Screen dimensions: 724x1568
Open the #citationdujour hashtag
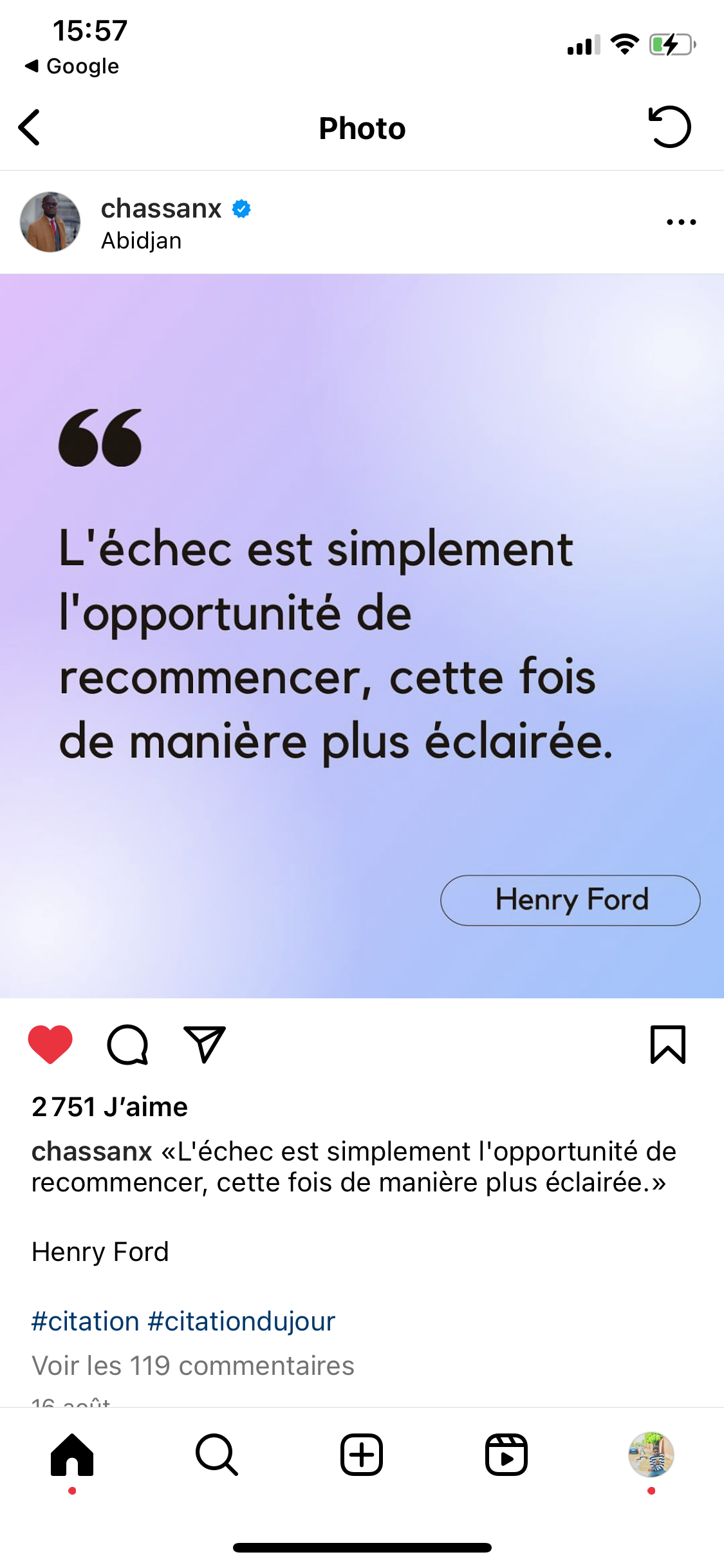coord(241,1321)
